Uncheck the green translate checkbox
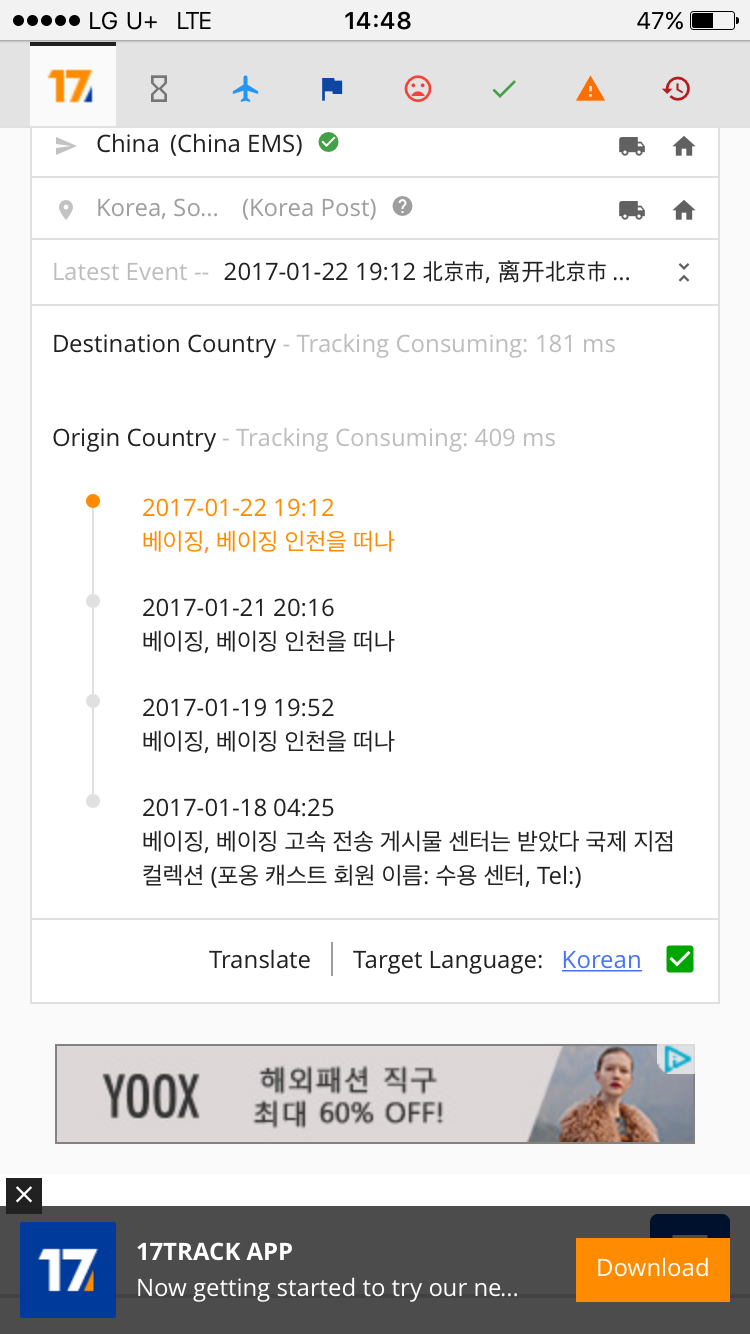This screenshot has height=1334, width=750. click(680, 960)
